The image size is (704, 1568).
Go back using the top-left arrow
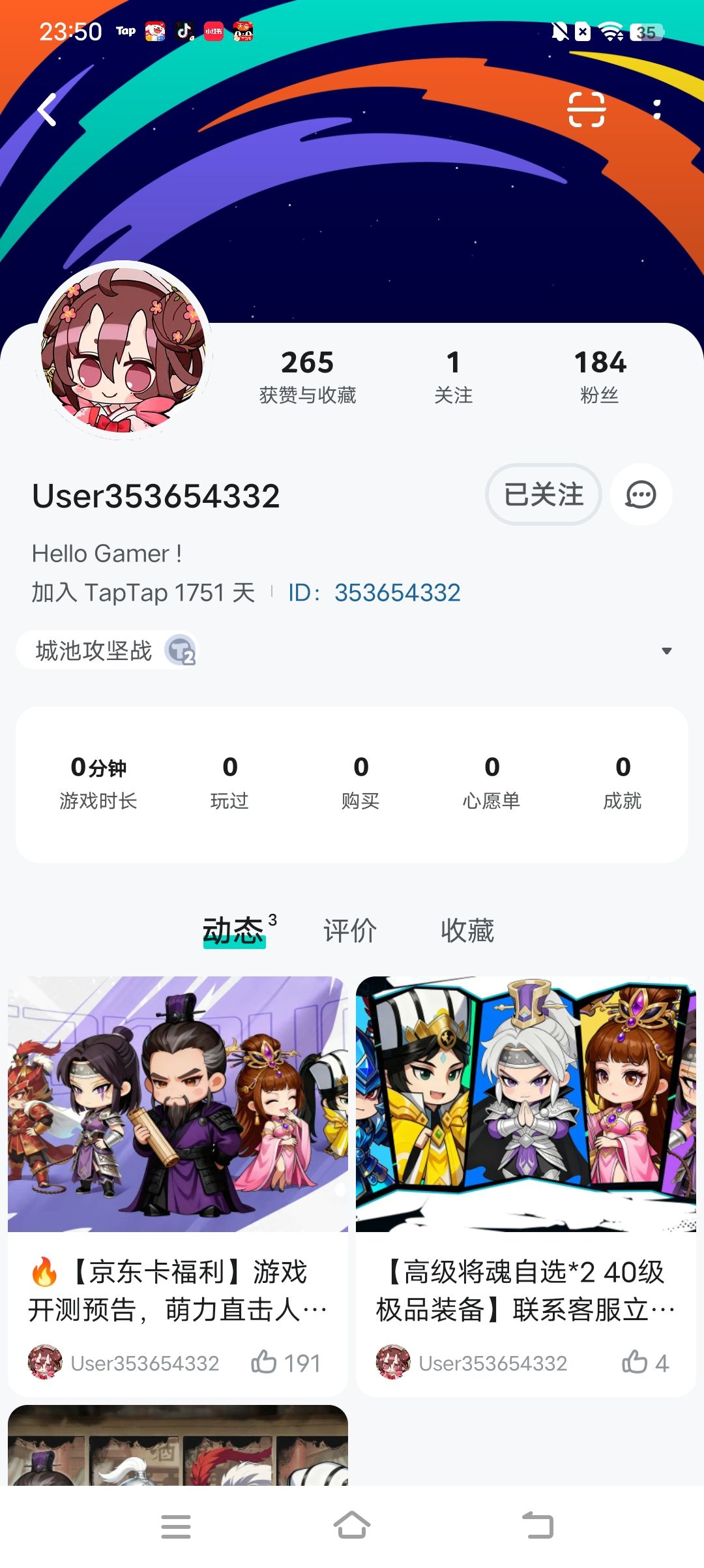coord(47,109)
